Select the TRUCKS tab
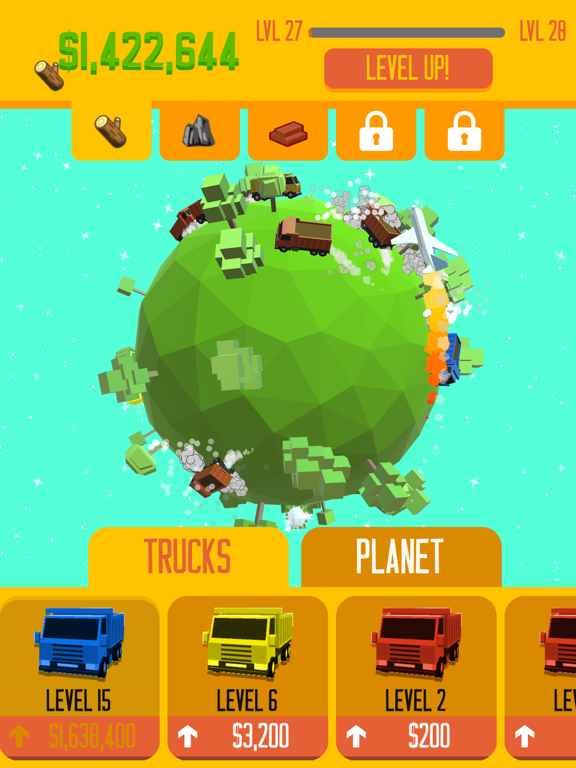 189,557
